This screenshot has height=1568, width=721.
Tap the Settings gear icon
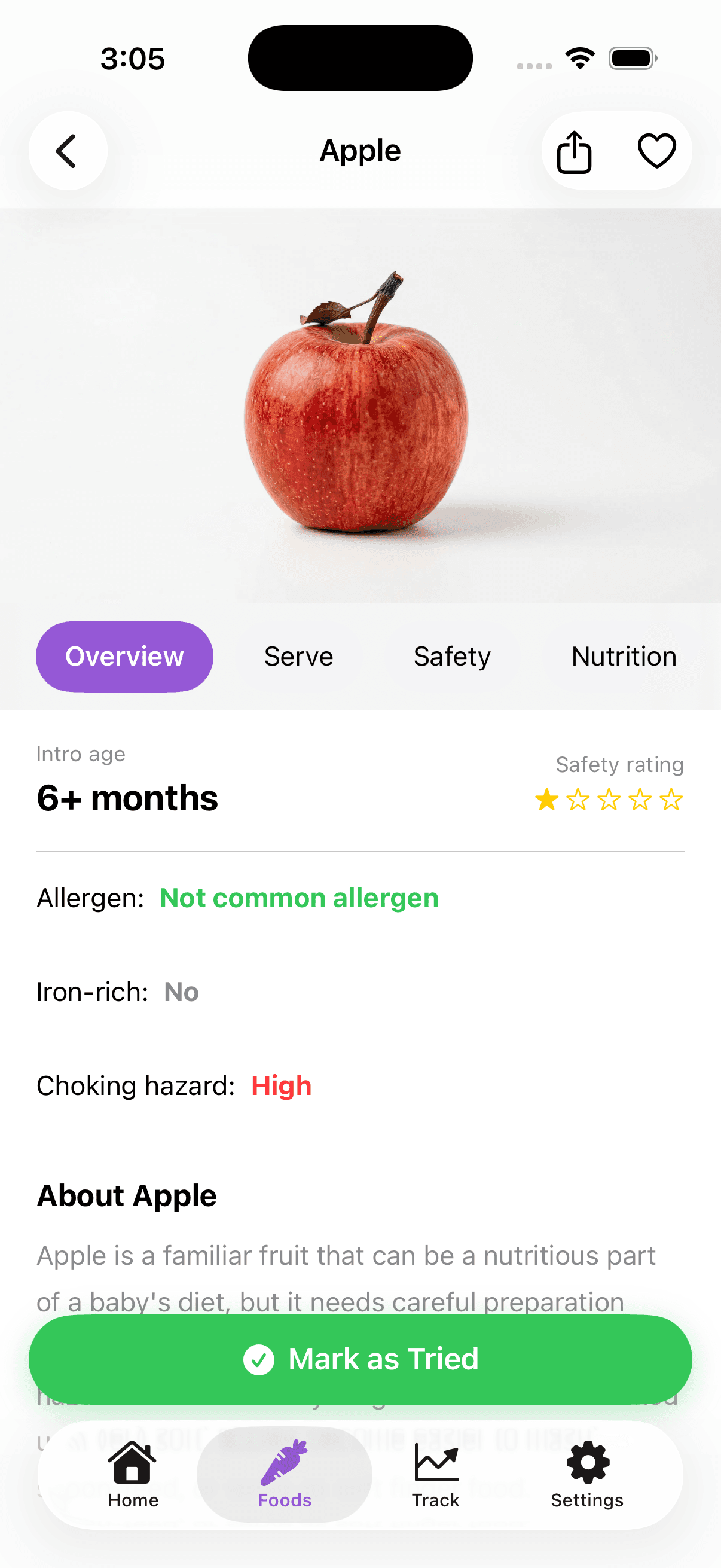pos(586,1464)
